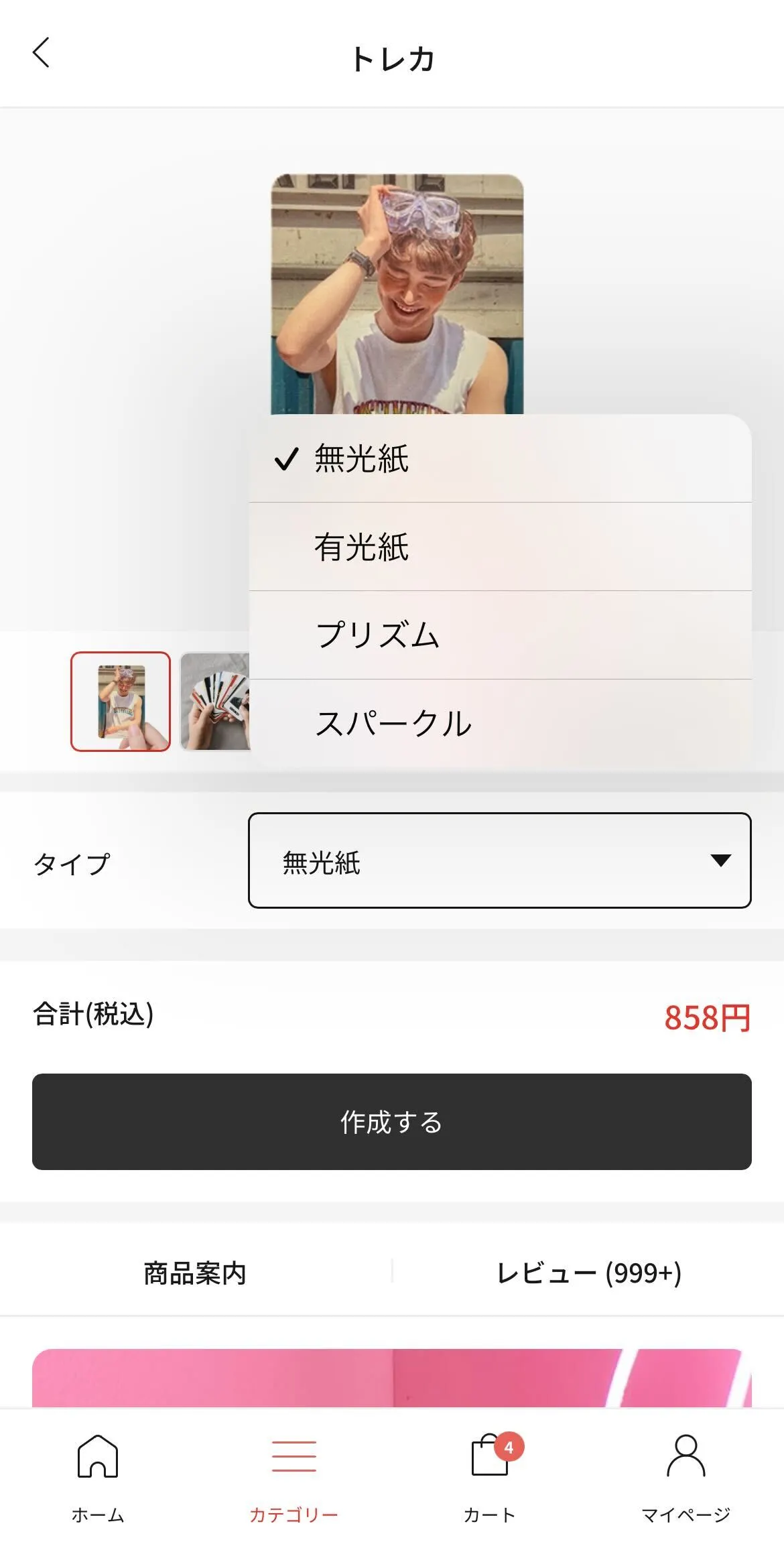The height and width of the screenshot is (1544, 784).
Task: Go back using the top-left arrow
Action: (42, 53)
